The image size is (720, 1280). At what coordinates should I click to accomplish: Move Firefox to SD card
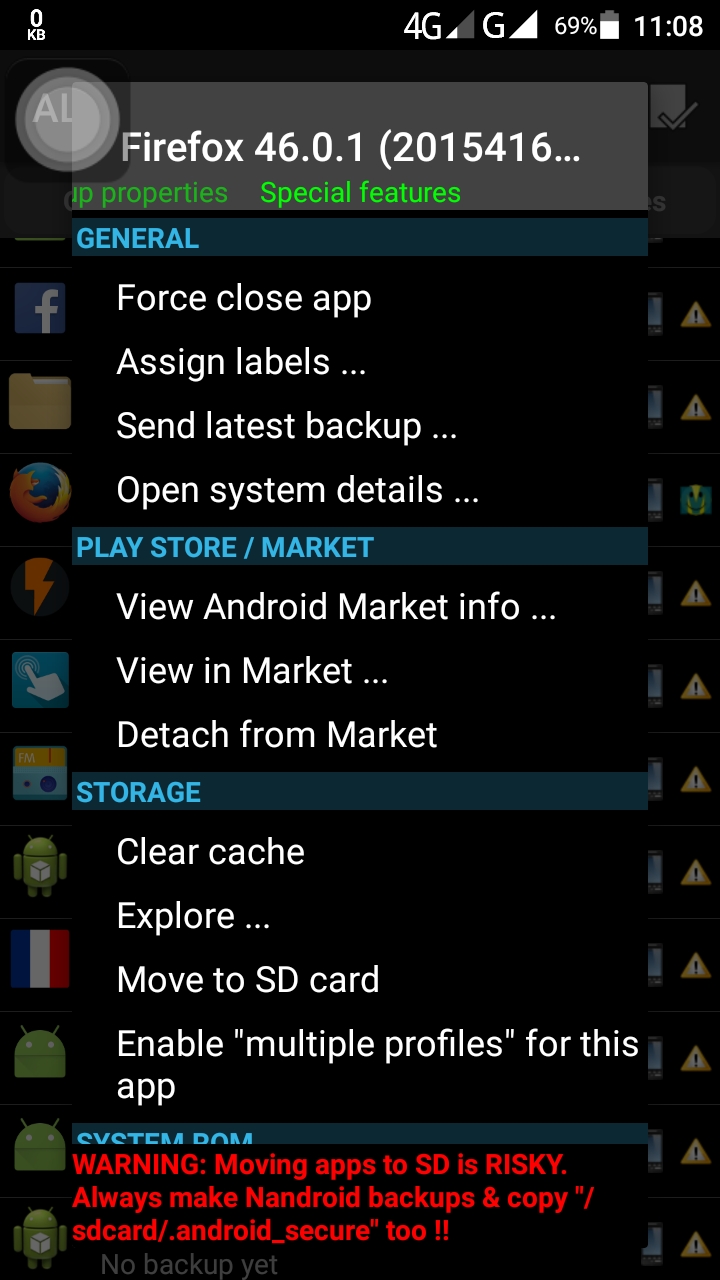[x=248, y=980]
